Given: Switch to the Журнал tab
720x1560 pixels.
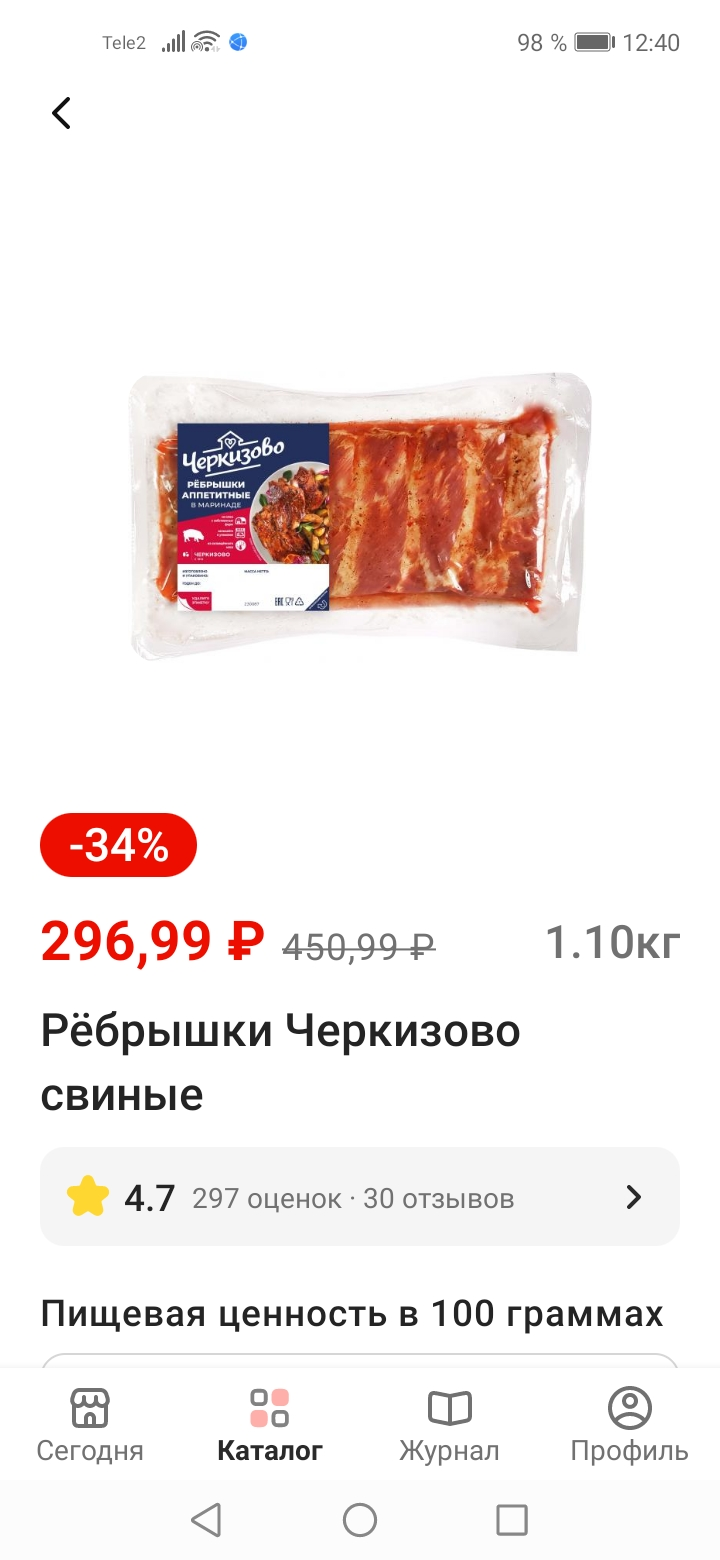Looking at the screenshot, I should point(450,1424).
